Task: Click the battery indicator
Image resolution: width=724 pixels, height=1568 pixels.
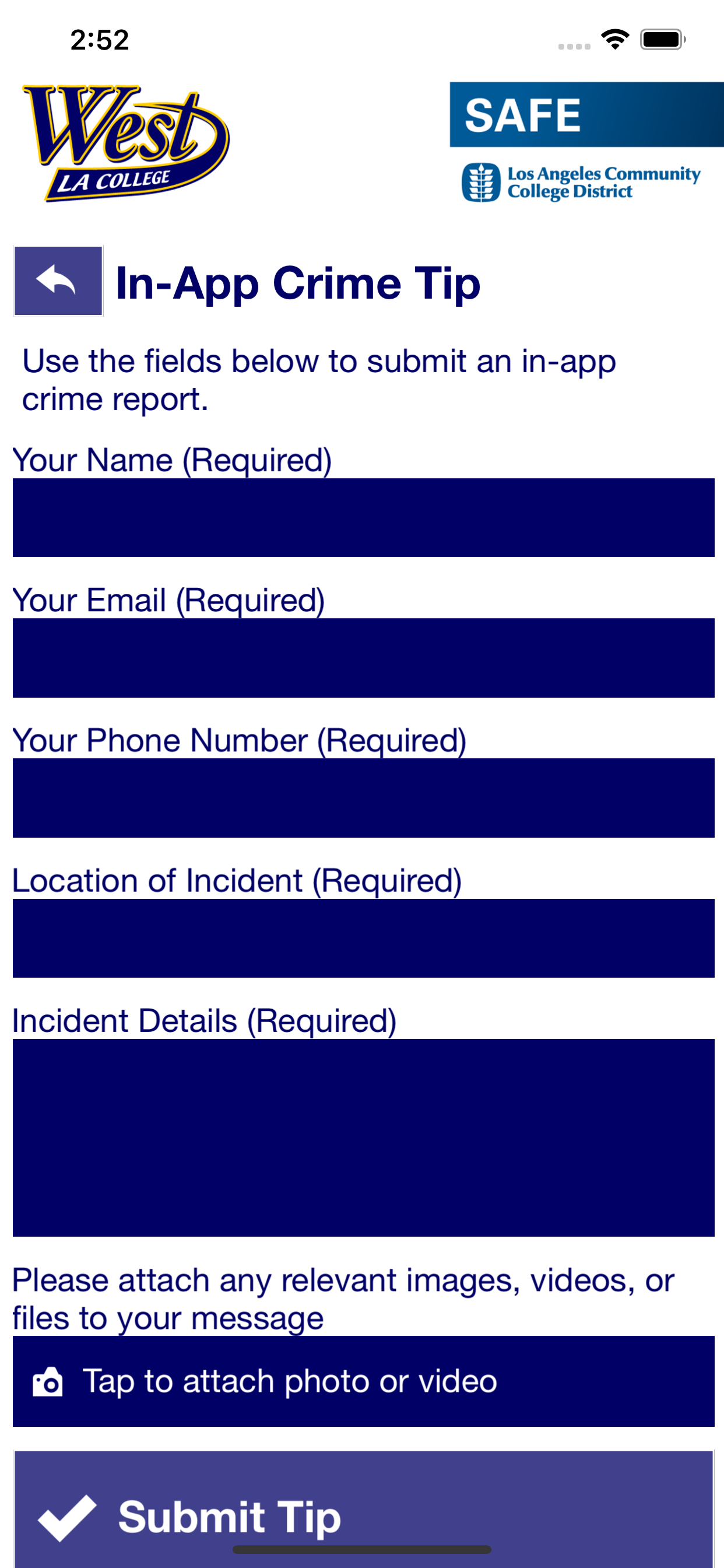Action: pyautogui.click(x=661, y=38)
